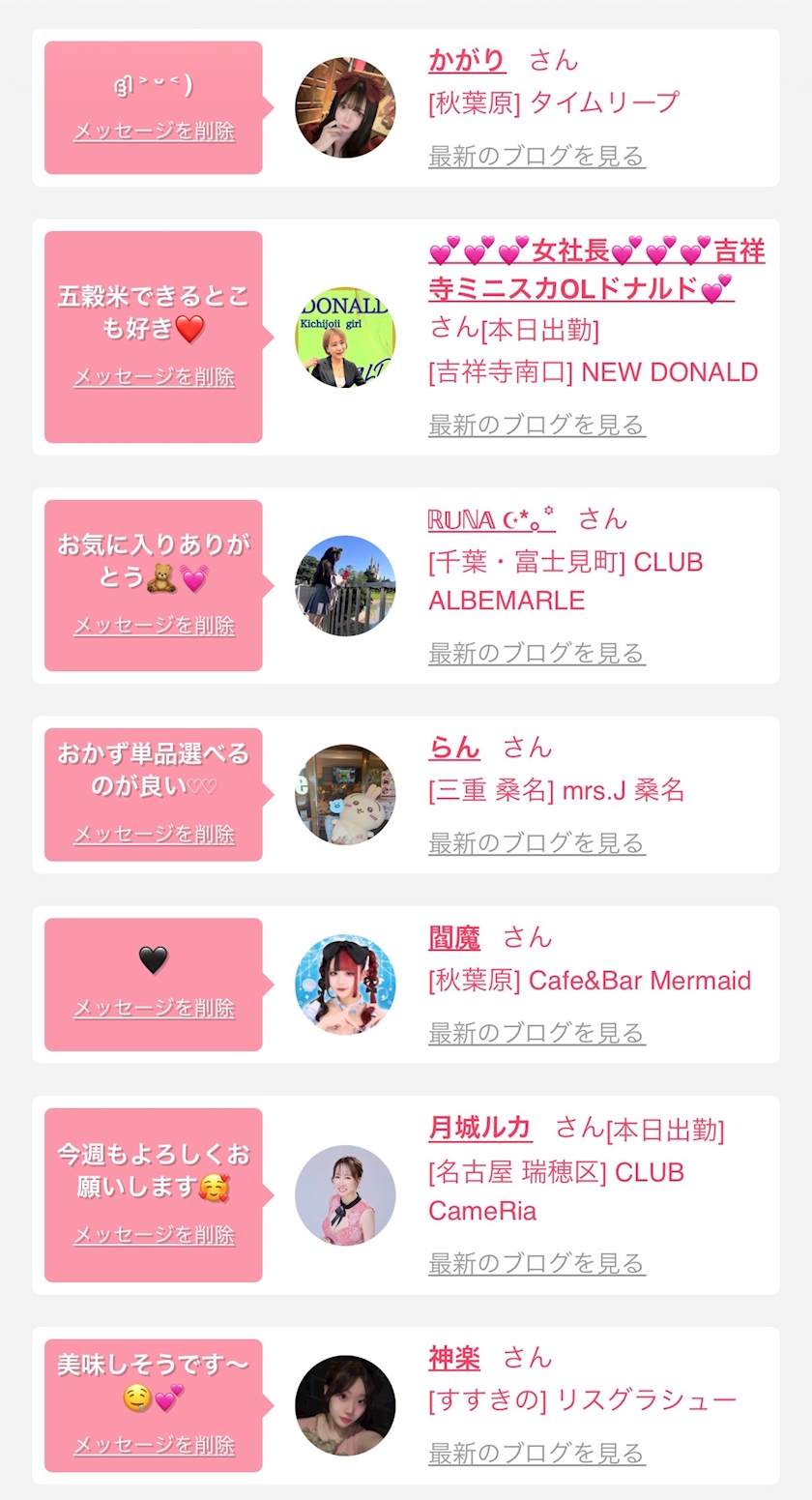Open 閻魔's profile name link
Viewport: 812px width, 1500px height.
454,937
